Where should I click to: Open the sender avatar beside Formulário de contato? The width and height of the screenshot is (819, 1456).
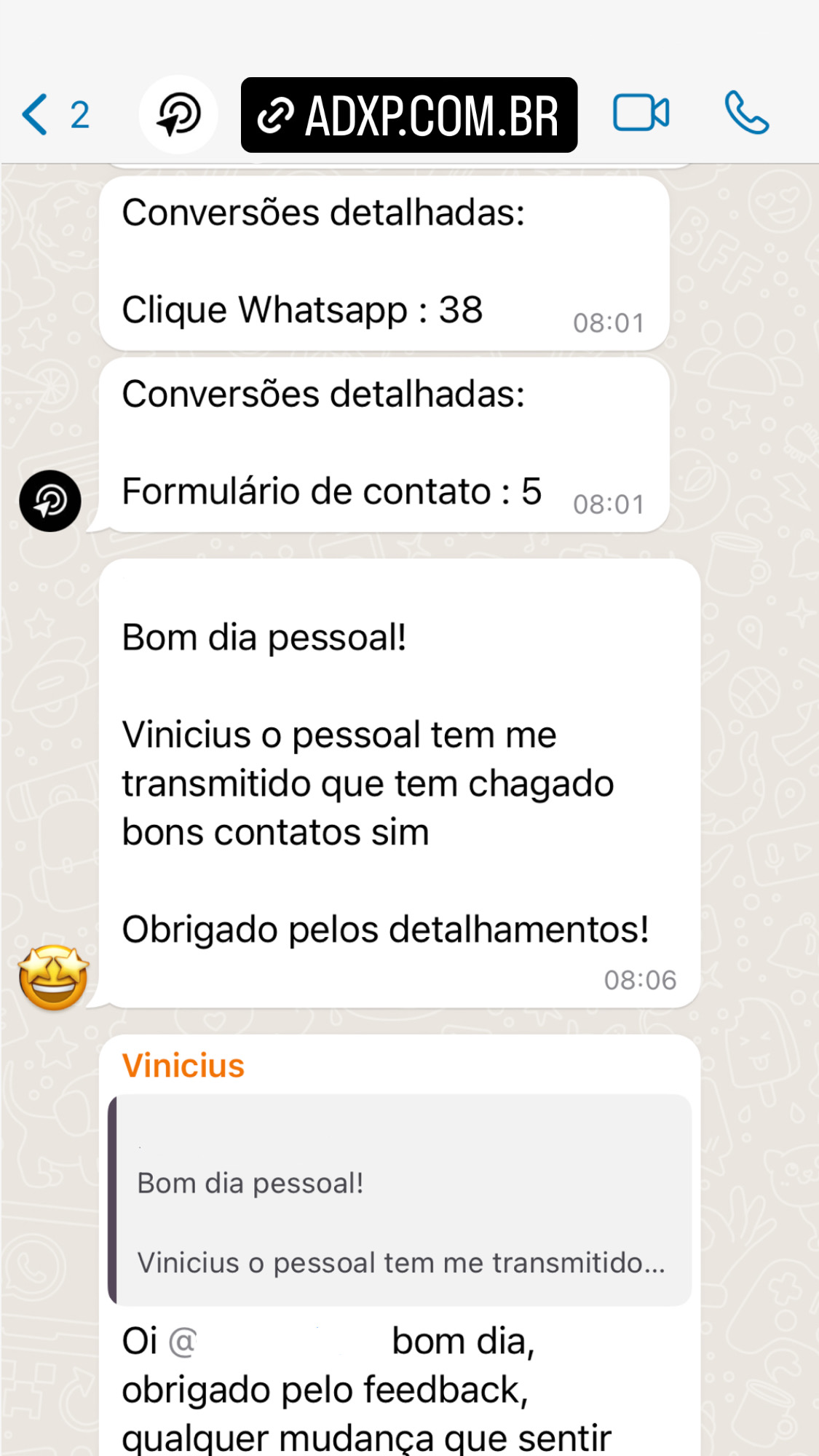pos(50,501)
